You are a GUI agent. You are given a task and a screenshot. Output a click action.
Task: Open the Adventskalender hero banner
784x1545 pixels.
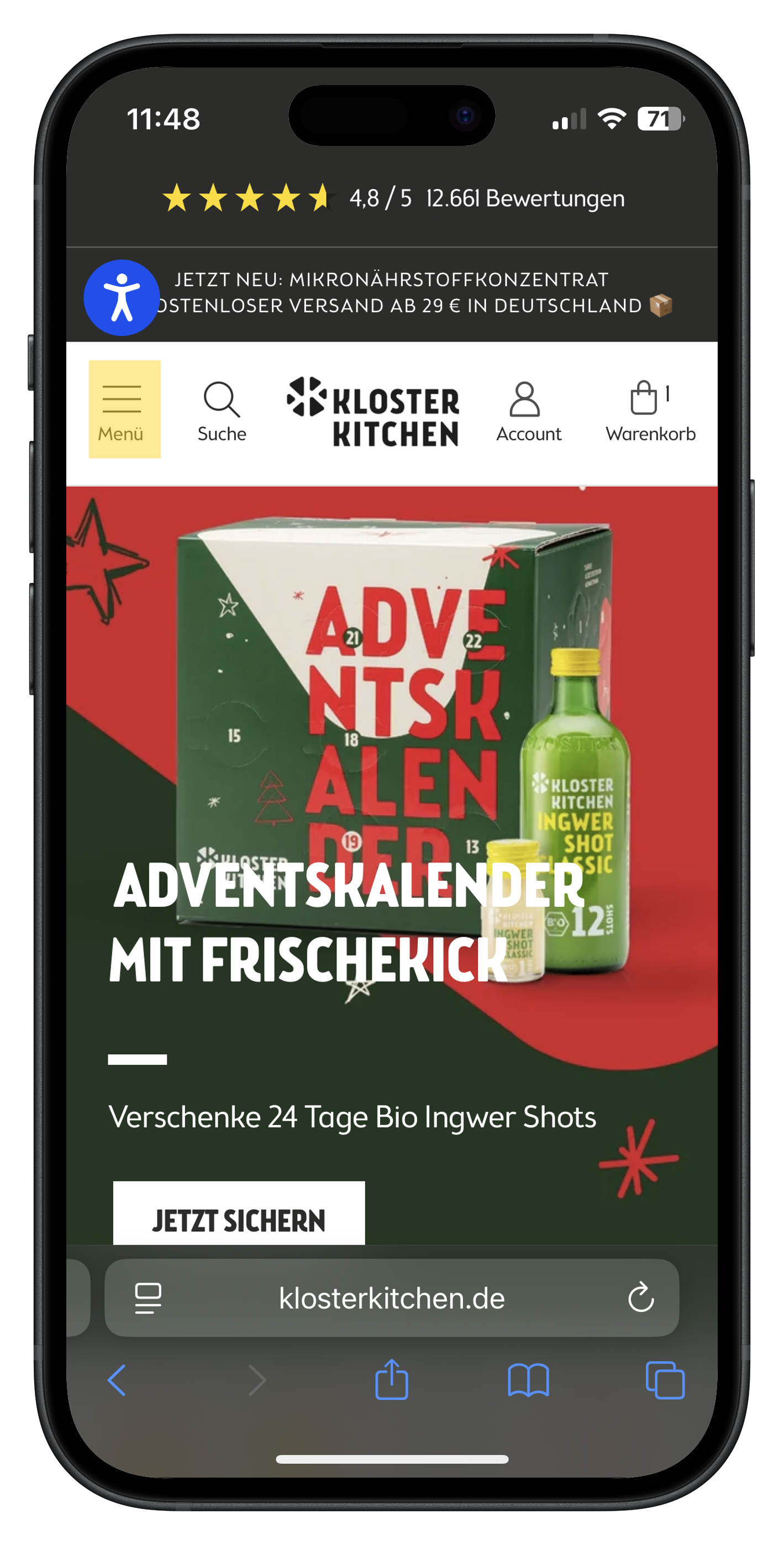(x=391, y=780)
